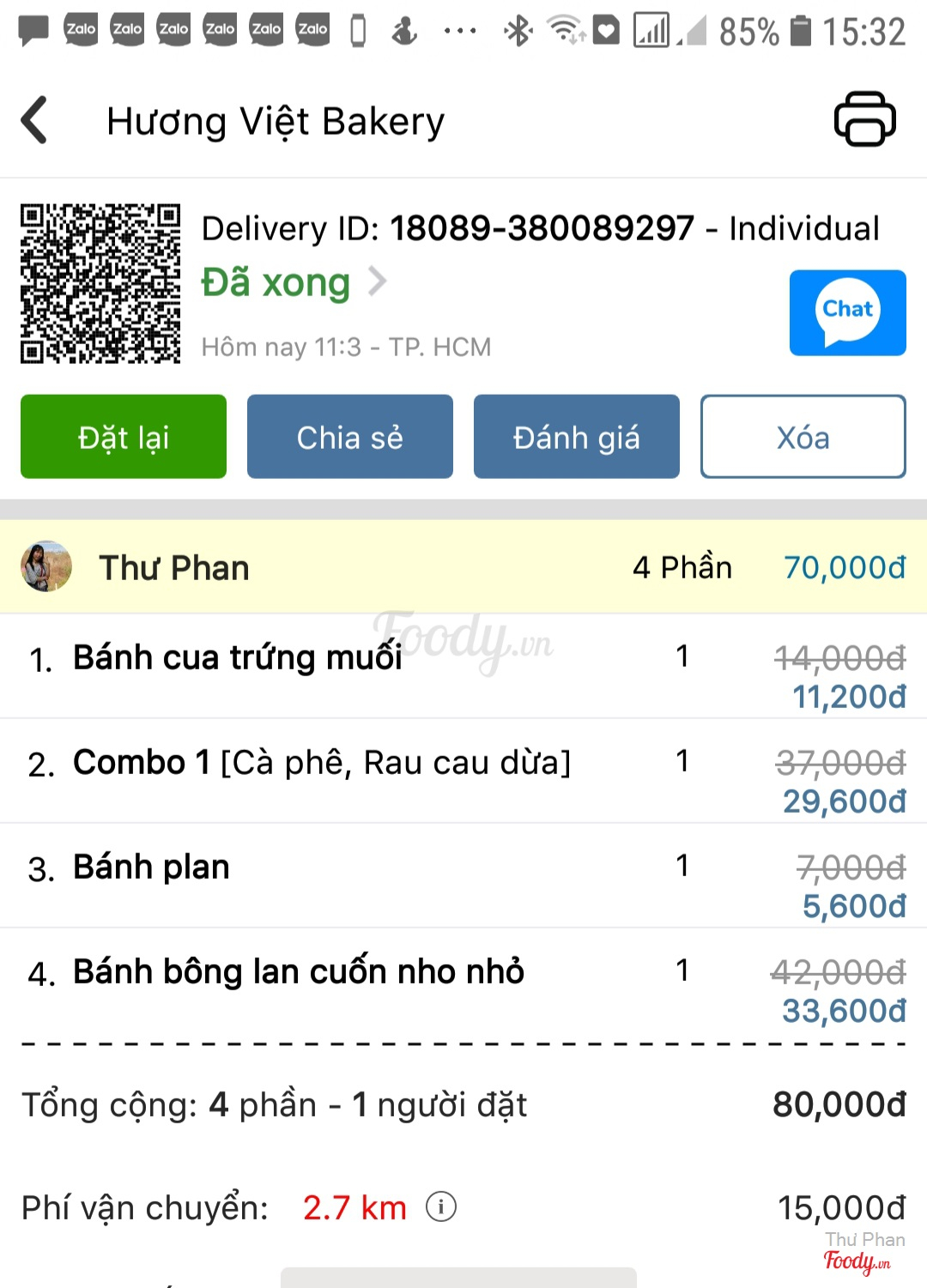This screenshot has height=1288, width=927.
Task: Open the Đã xong order status details
Action: pyautogui.click(x=294, y=282)
